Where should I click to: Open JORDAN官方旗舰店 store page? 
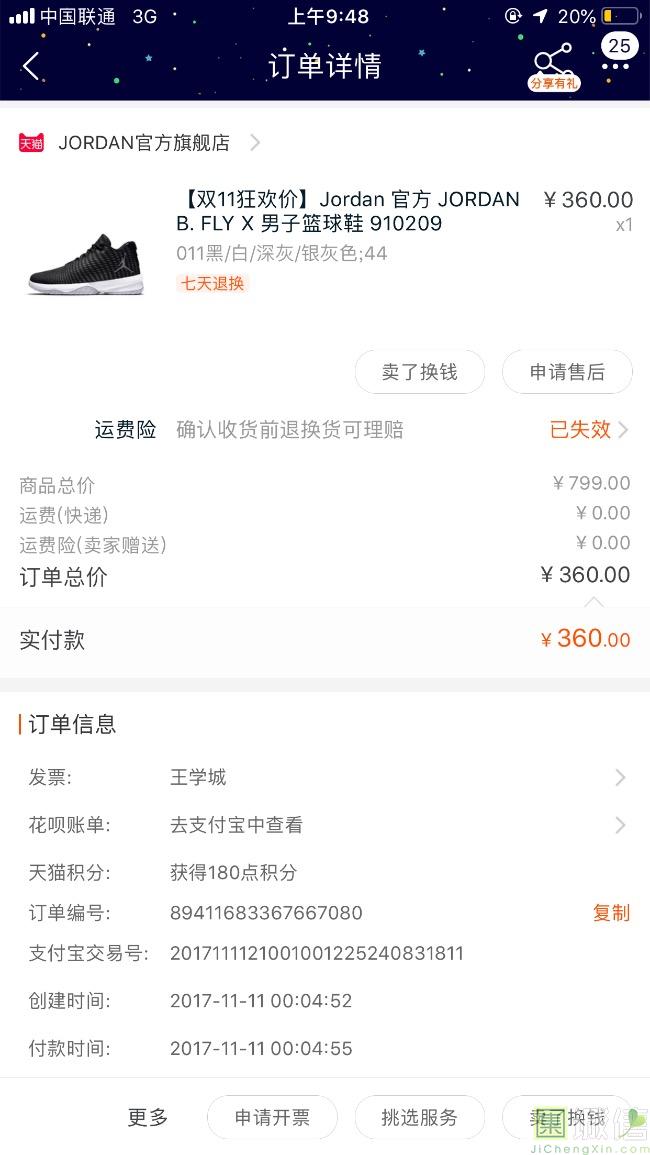tap(144, 143)
